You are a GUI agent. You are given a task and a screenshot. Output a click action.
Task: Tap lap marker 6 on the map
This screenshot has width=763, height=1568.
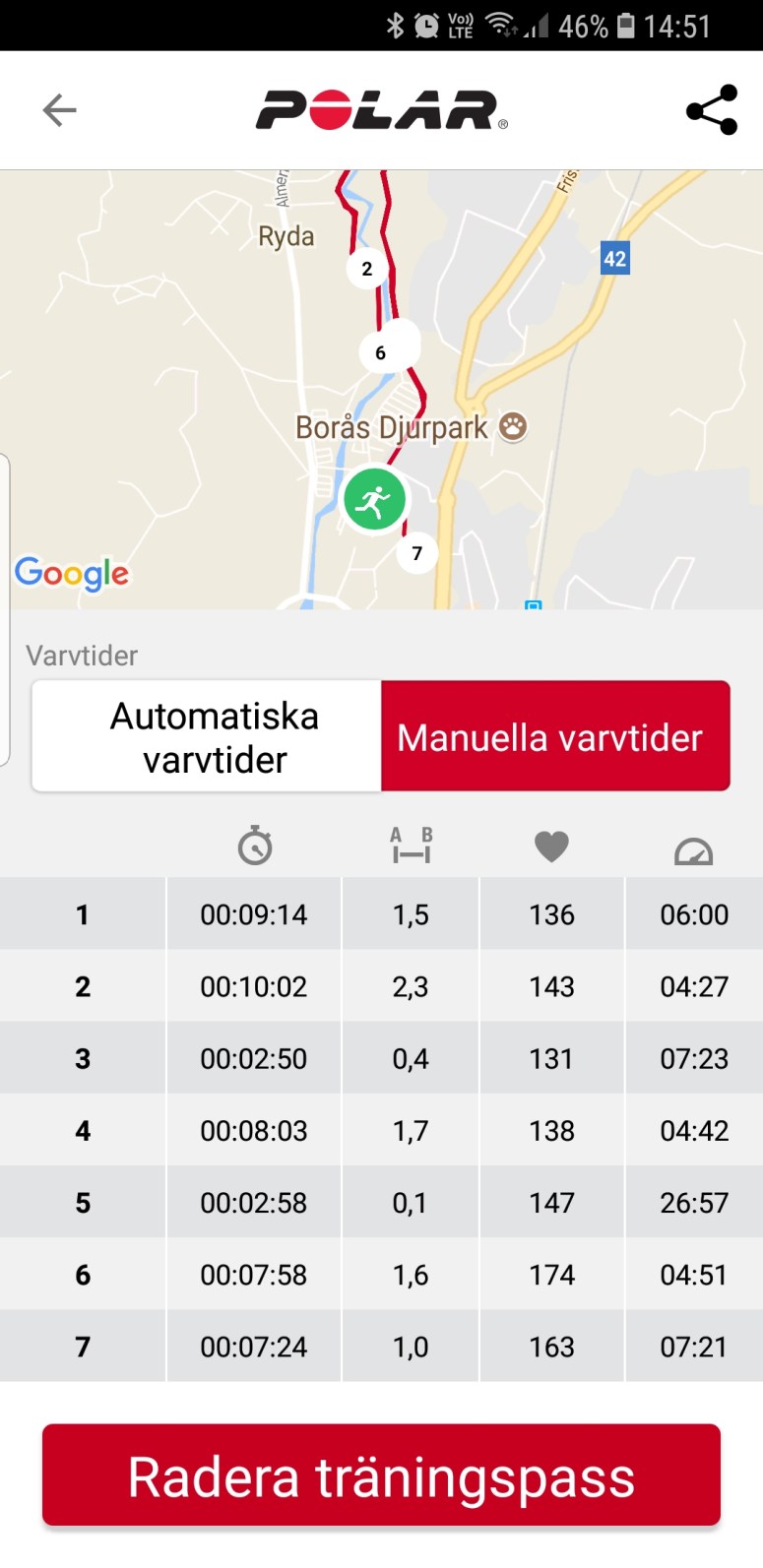pos(380,352)
